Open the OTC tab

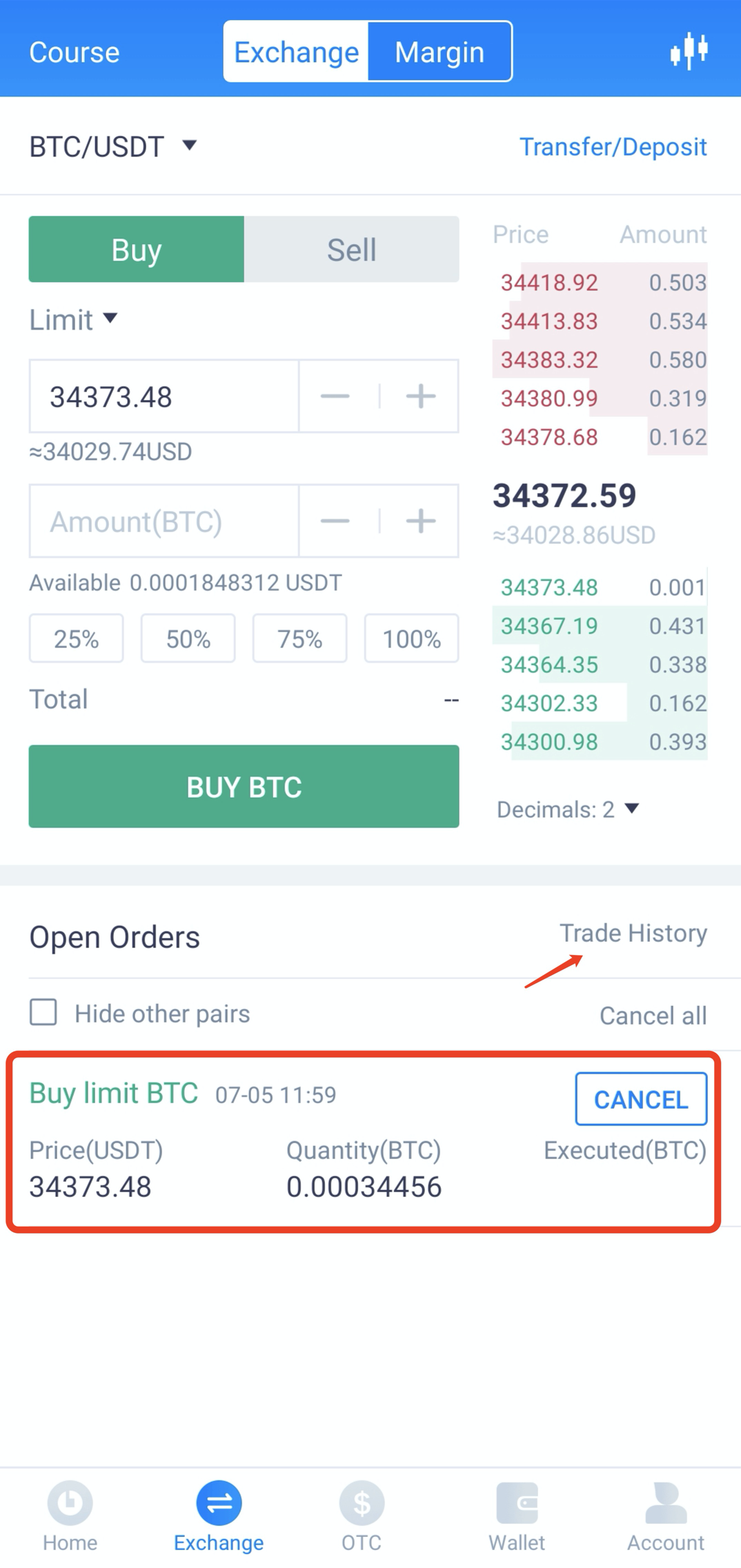tap(362, 1516)
